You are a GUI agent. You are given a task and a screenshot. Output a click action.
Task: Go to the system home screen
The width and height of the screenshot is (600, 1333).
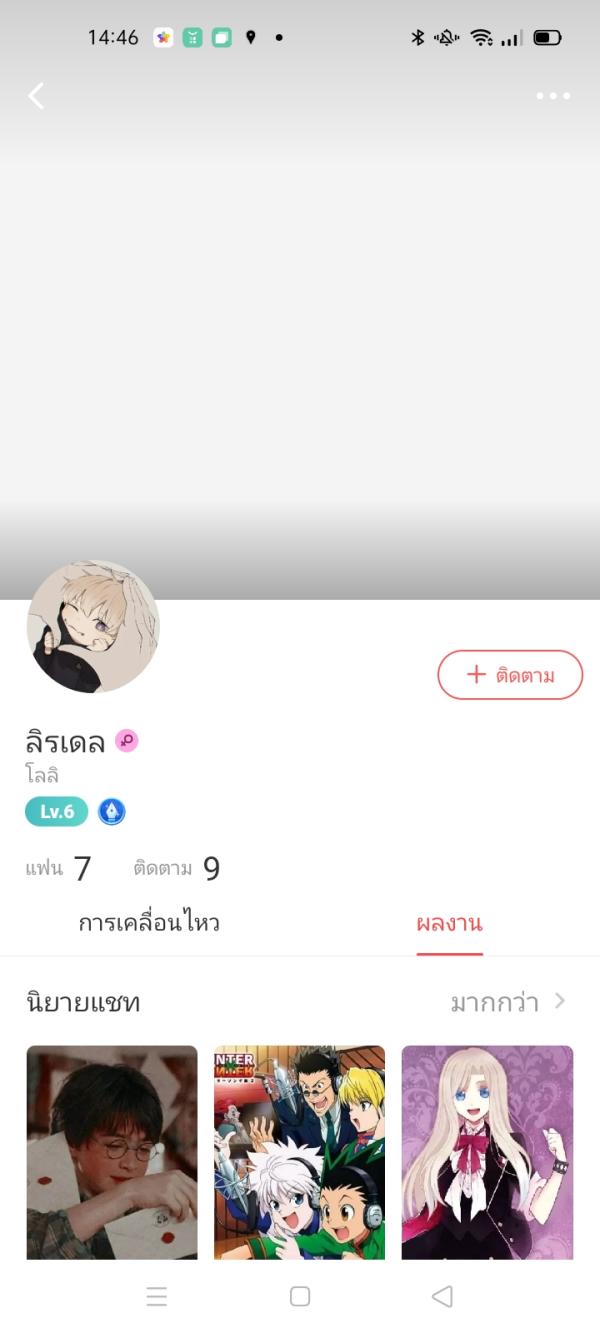coord(300,1297)
